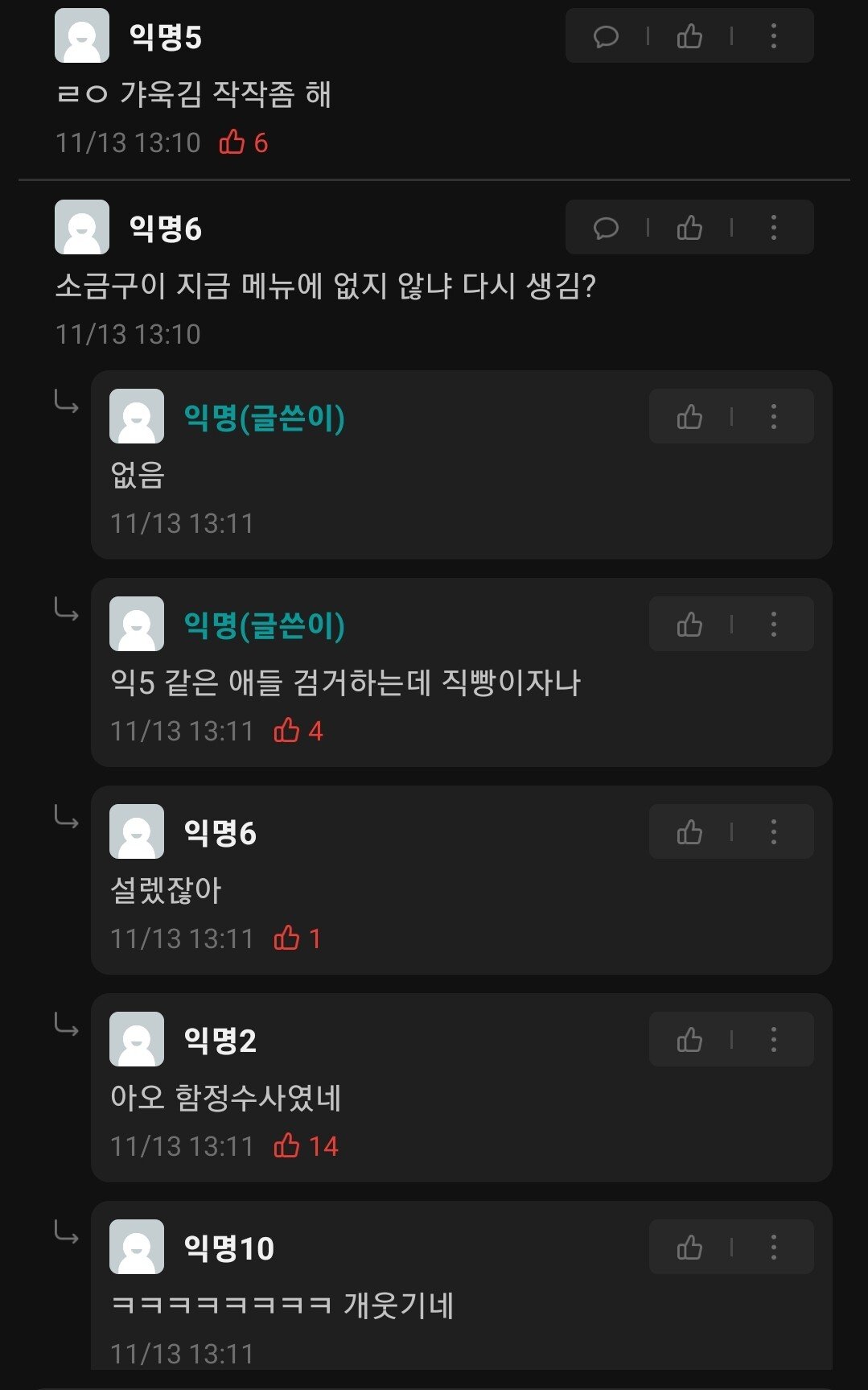The height and width of the screenshot is (1390, 868).
Task: Like 익명2's reply '함정수사였네'
Action: click(x=689, y=1040)
